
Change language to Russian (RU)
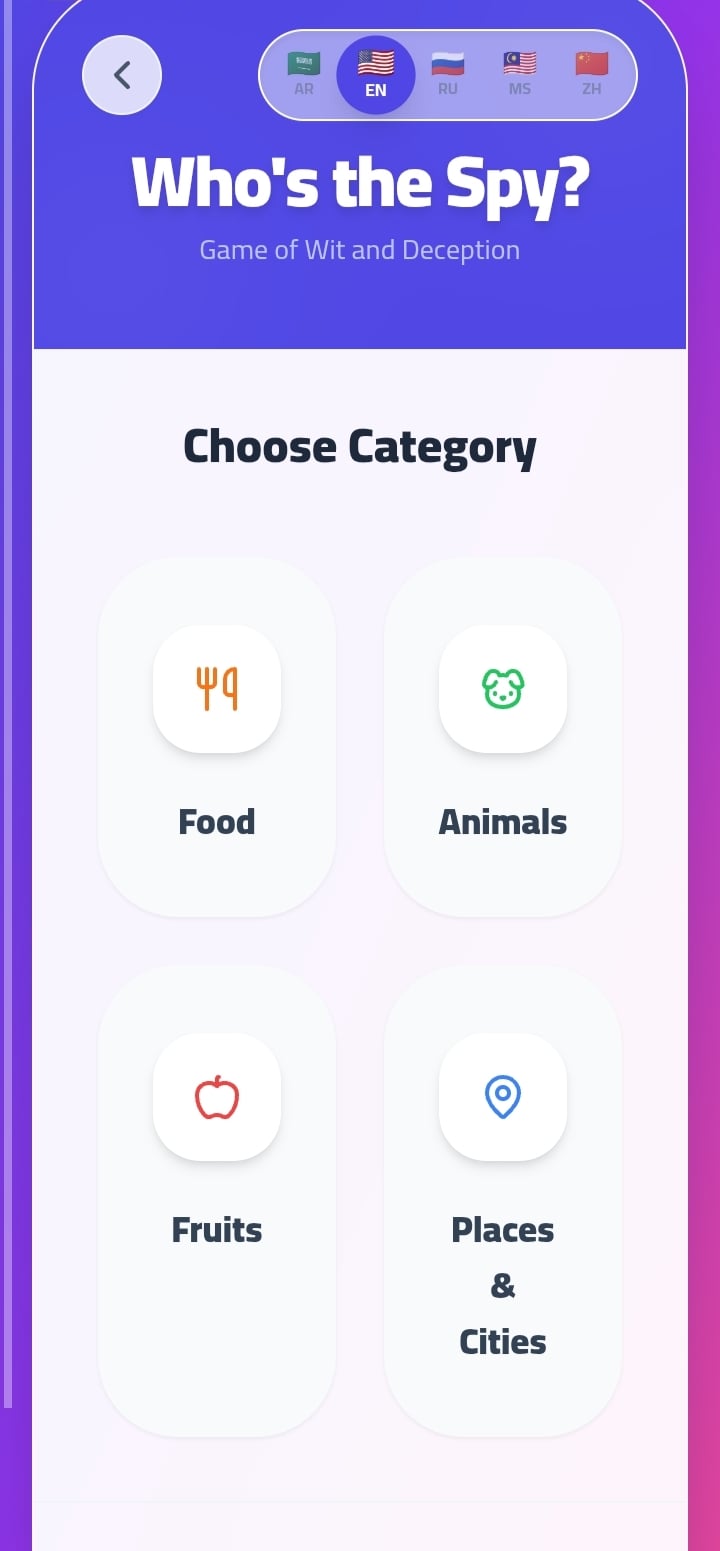(448, 74)
